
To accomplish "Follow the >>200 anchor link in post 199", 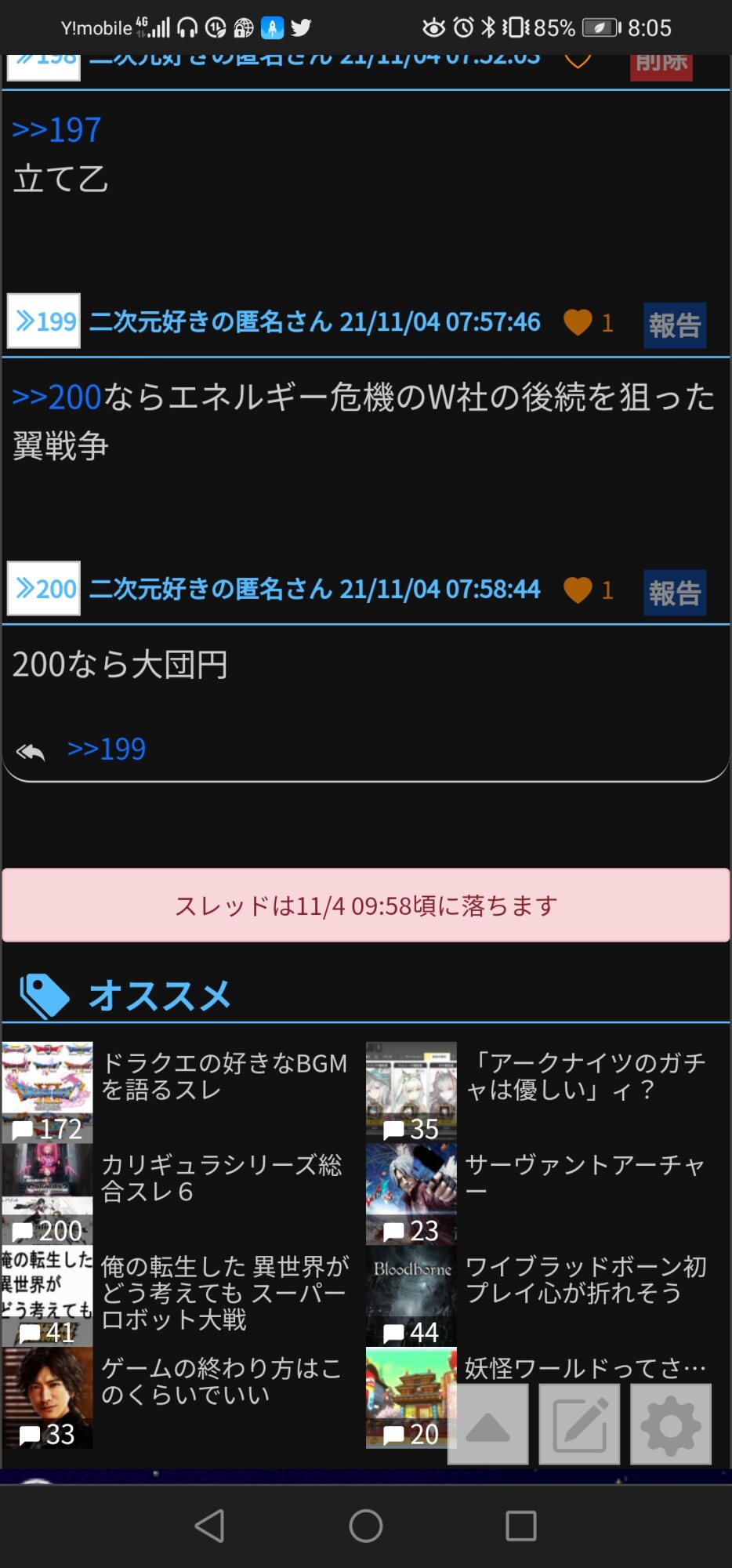I will [x=56, y=397].
